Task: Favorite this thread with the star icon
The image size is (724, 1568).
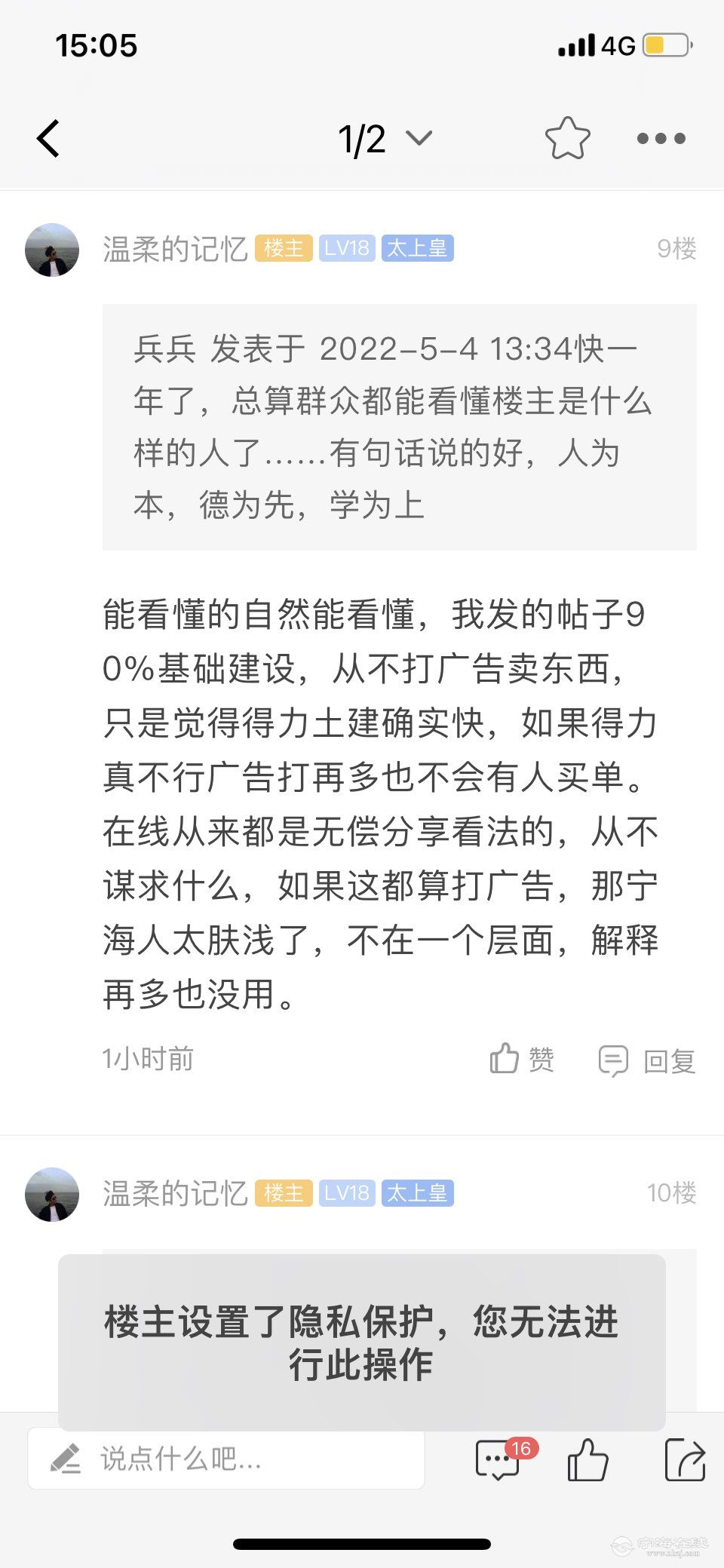Action: coord(567,139)
